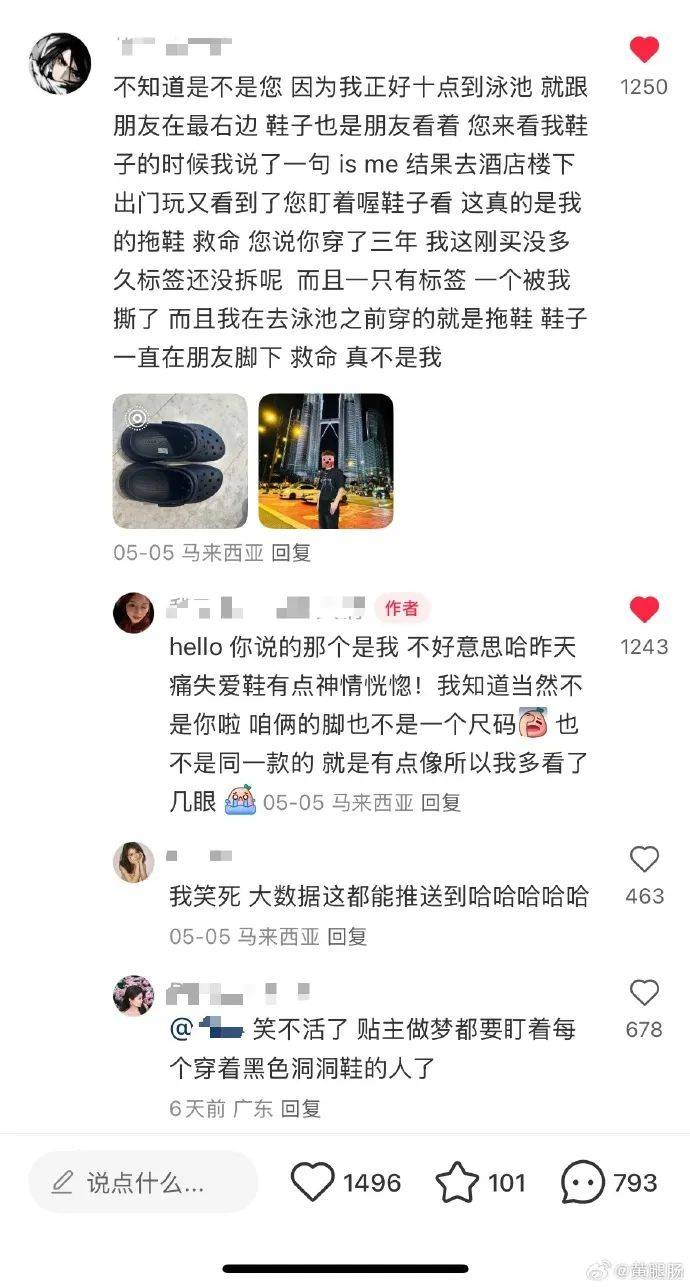This screenshot has width=690, height=1287.
Task: Reply to the author's hello comment
Action: 441,801
